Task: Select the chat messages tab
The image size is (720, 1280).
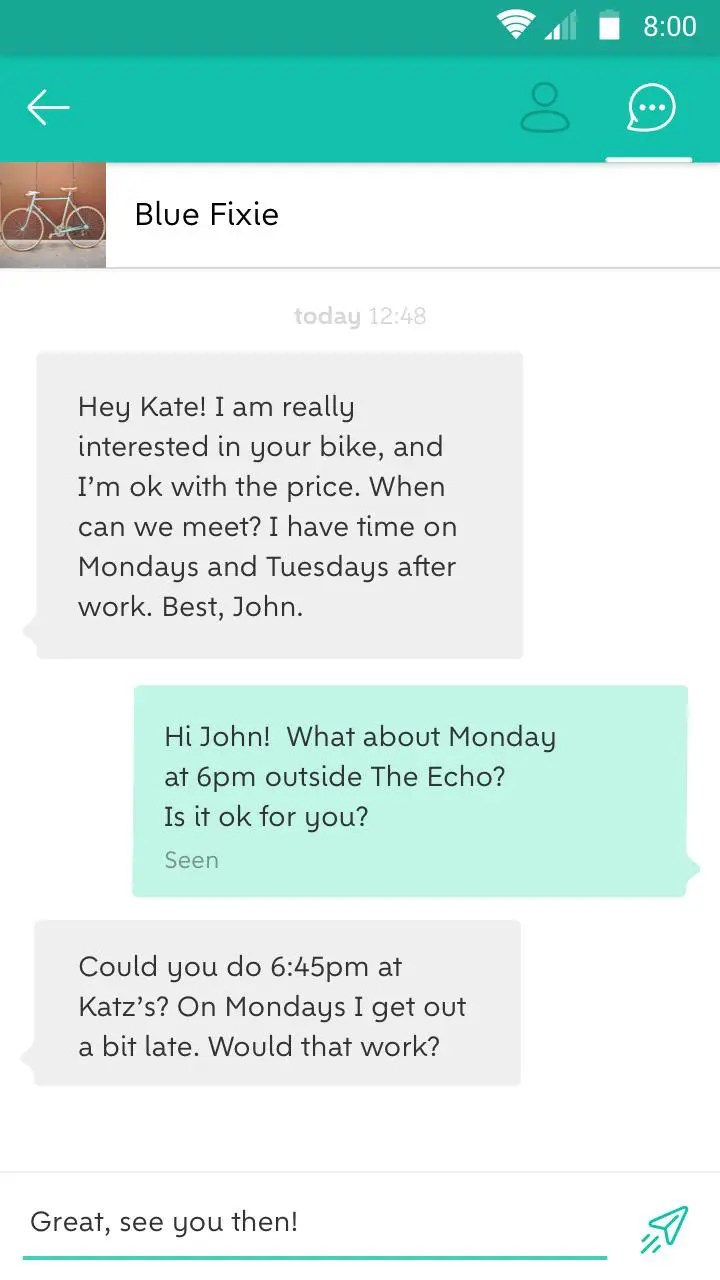Action: tap(650, 108)
